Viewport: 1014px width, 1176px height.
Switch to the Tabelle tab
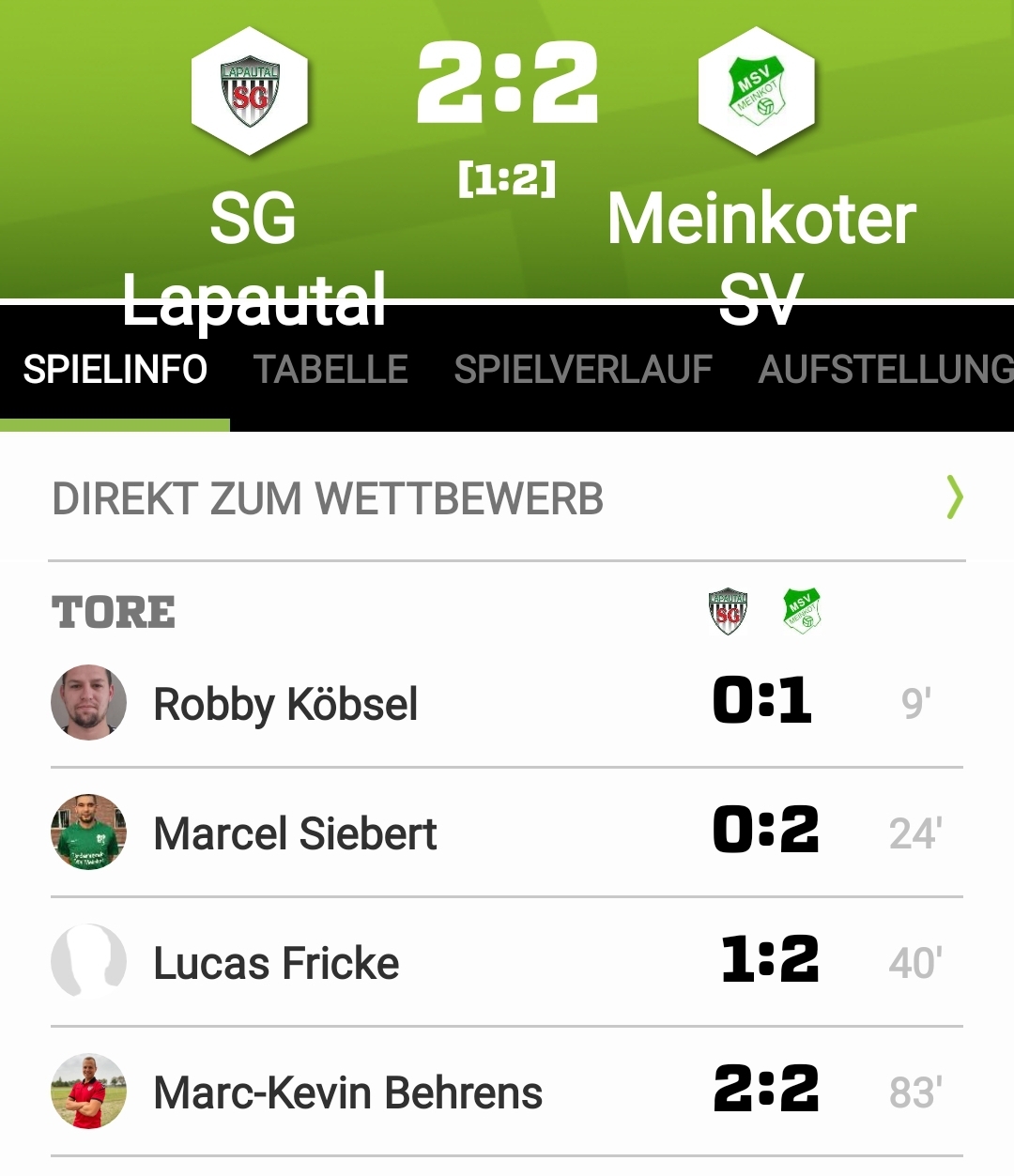[330, 370]
